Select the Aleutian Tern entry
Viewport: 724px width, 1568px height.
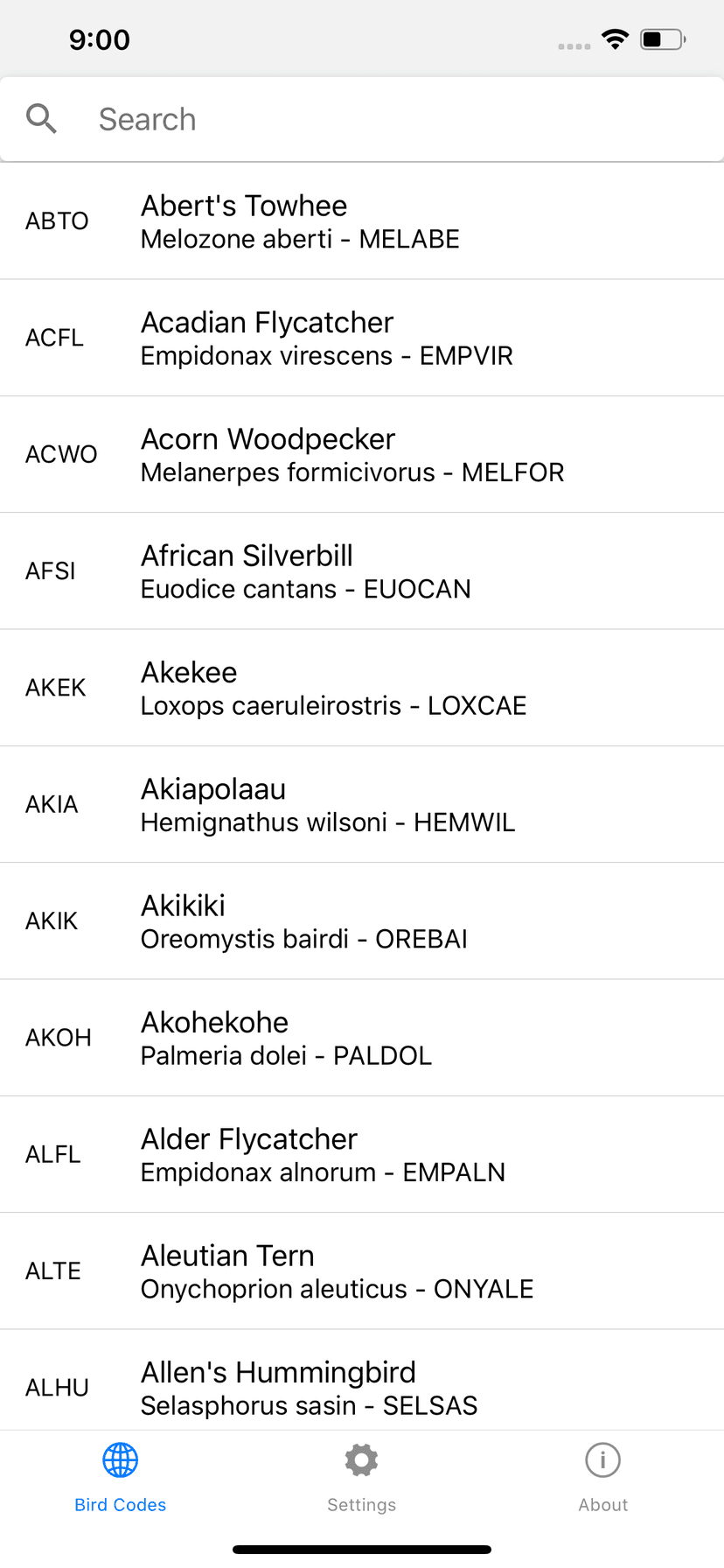click(362, 1270)
